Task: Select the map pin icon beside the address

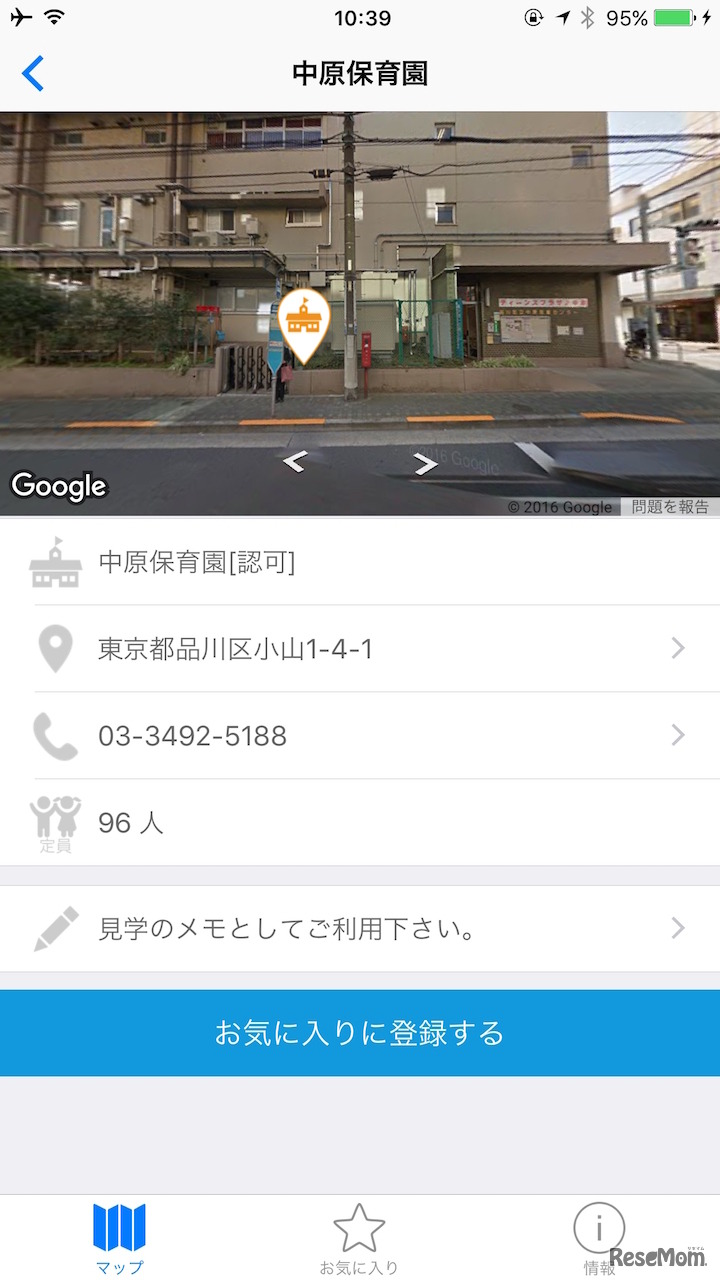Action: (56, 649)
